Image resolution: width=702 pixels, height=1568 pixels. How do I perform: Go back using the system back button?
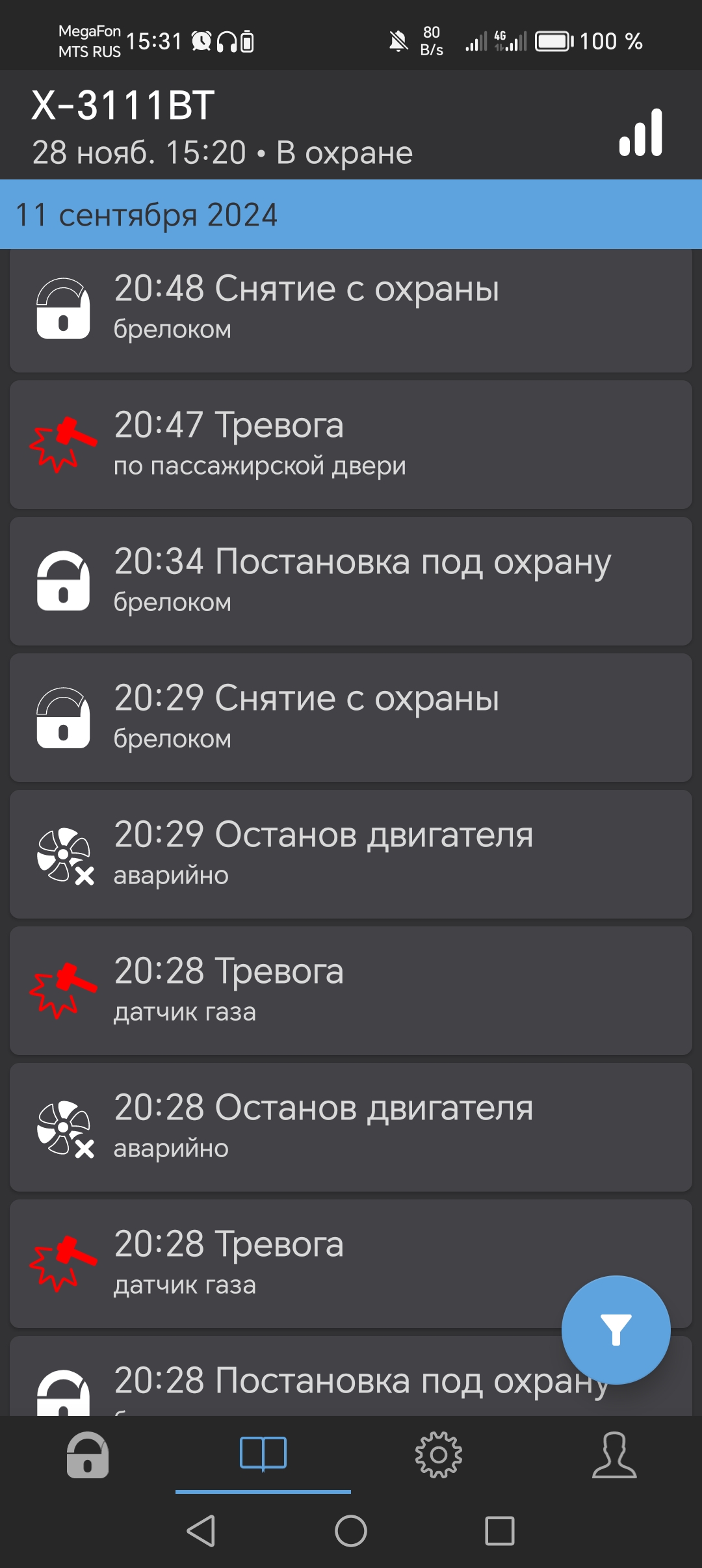pos(201,1531)
